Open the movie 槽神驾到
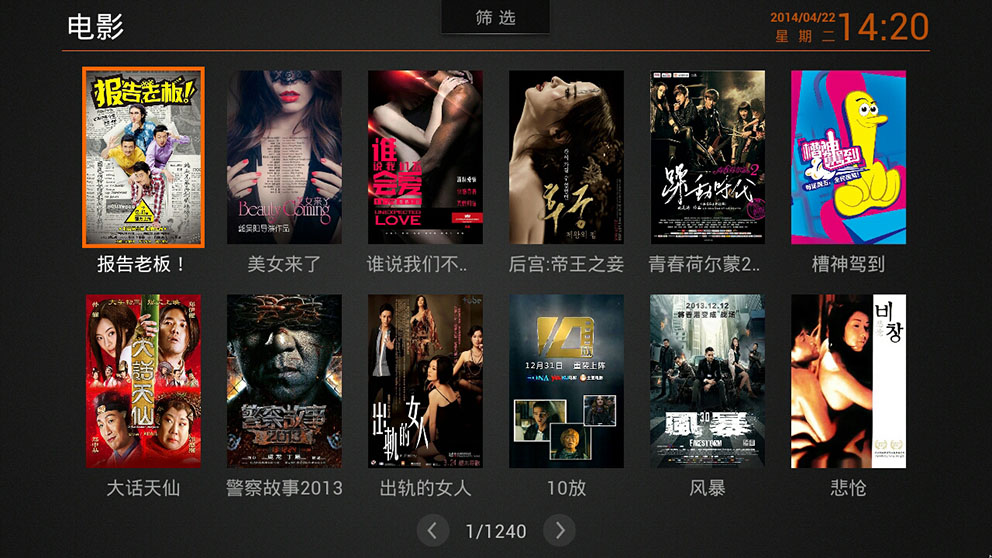This screenshot has width=992, height=558. [848, 157]
